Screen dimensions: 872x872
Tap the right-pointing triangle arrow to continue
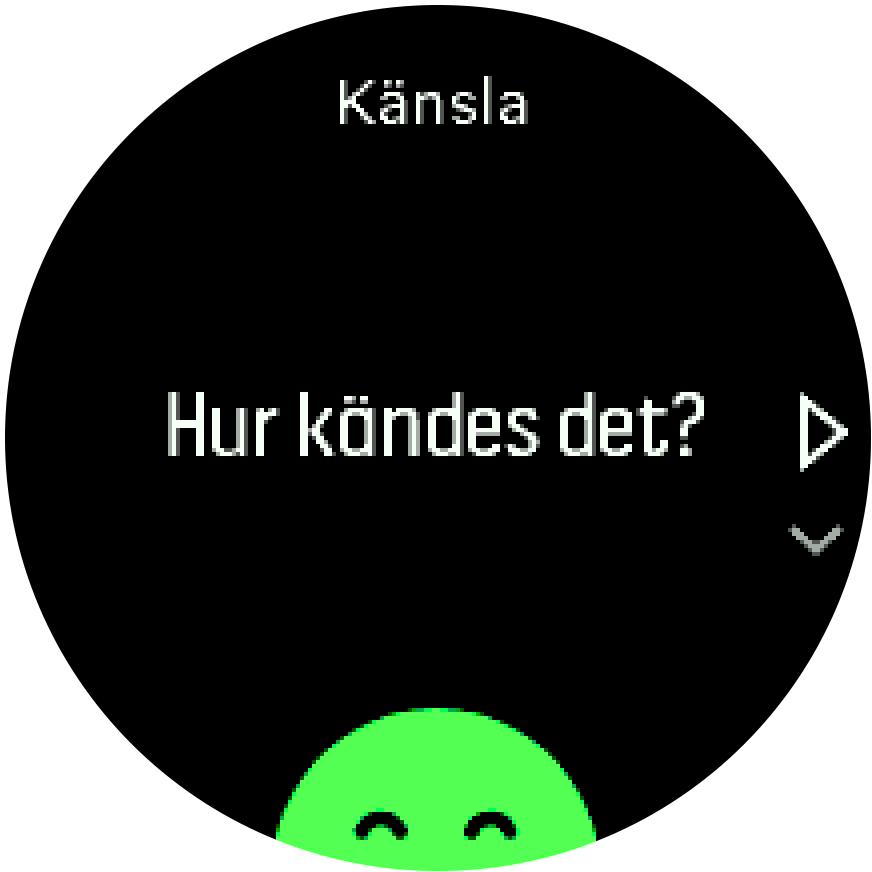point(822,433)
